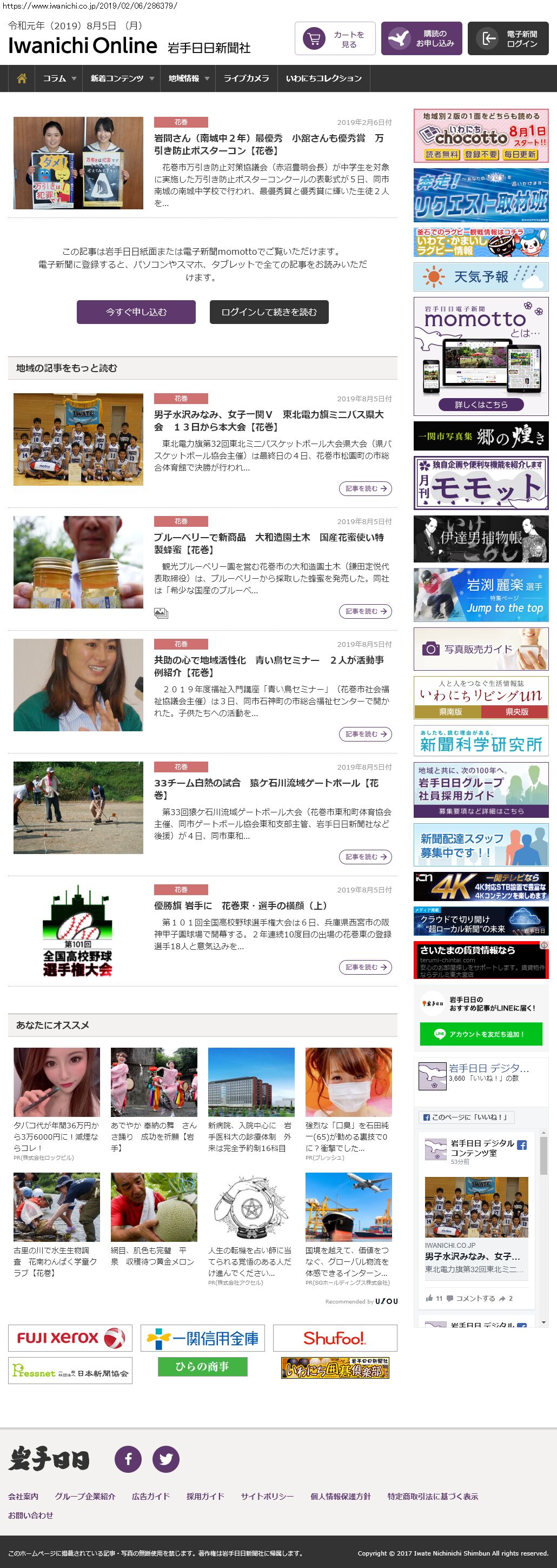The image size is (557, 1568).
Task: Open the gateball tournament article headline
Action: pyautogui.click(x=266, y=789)
